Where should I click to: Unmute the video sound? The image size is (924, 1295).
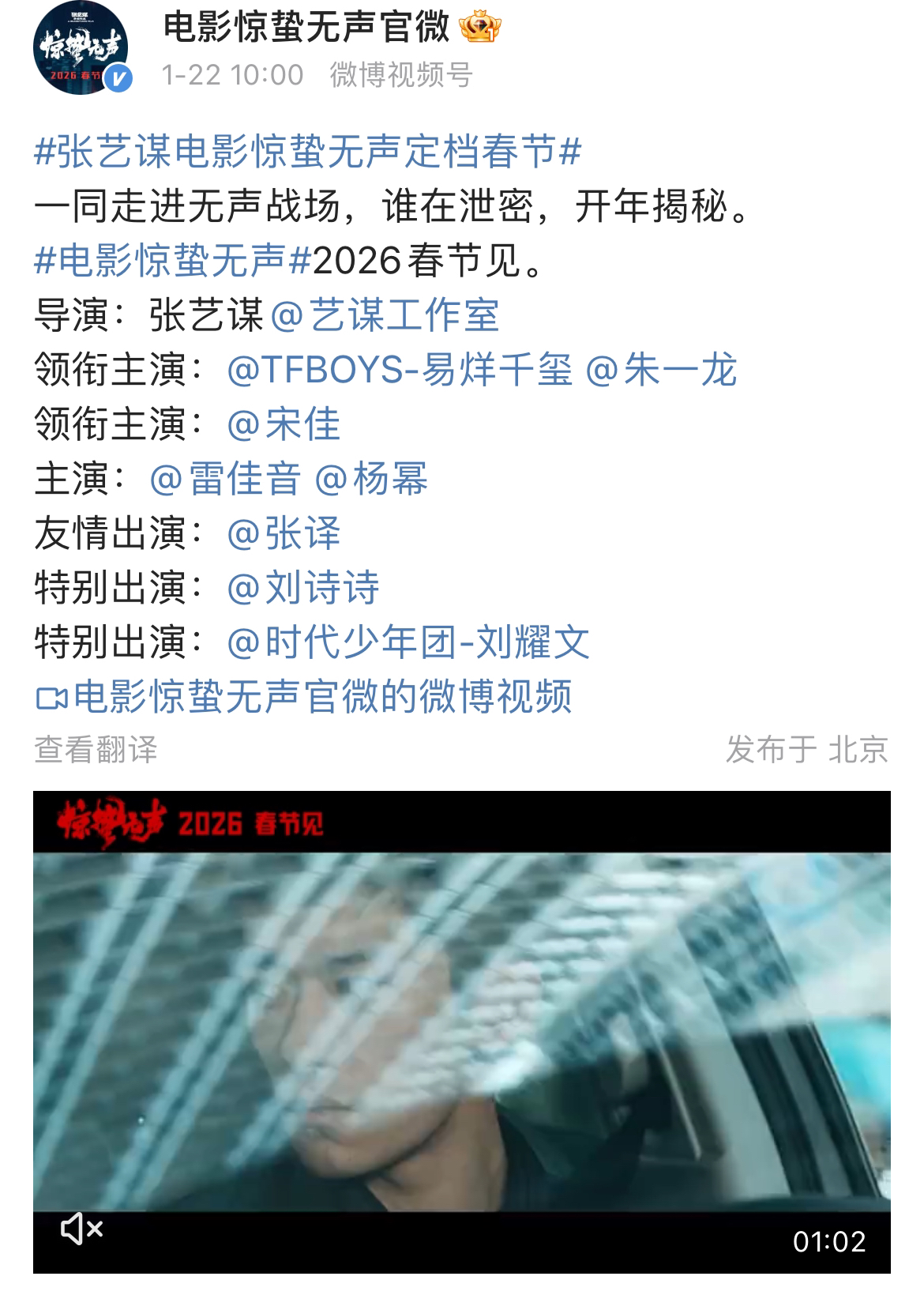(x=82, y=1229)
